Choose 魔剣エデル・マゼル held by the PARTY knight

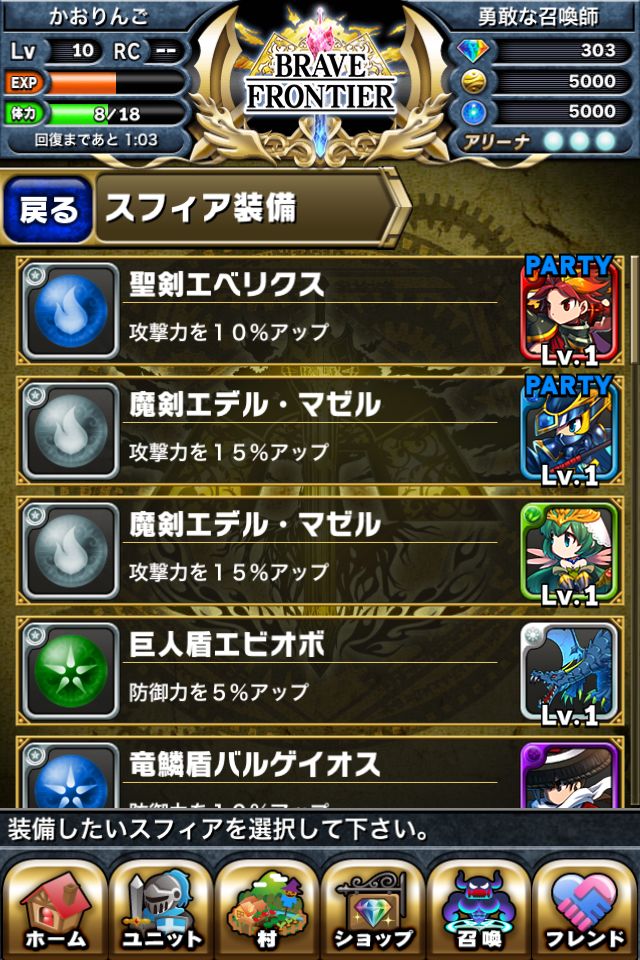[x=310, y=429]
